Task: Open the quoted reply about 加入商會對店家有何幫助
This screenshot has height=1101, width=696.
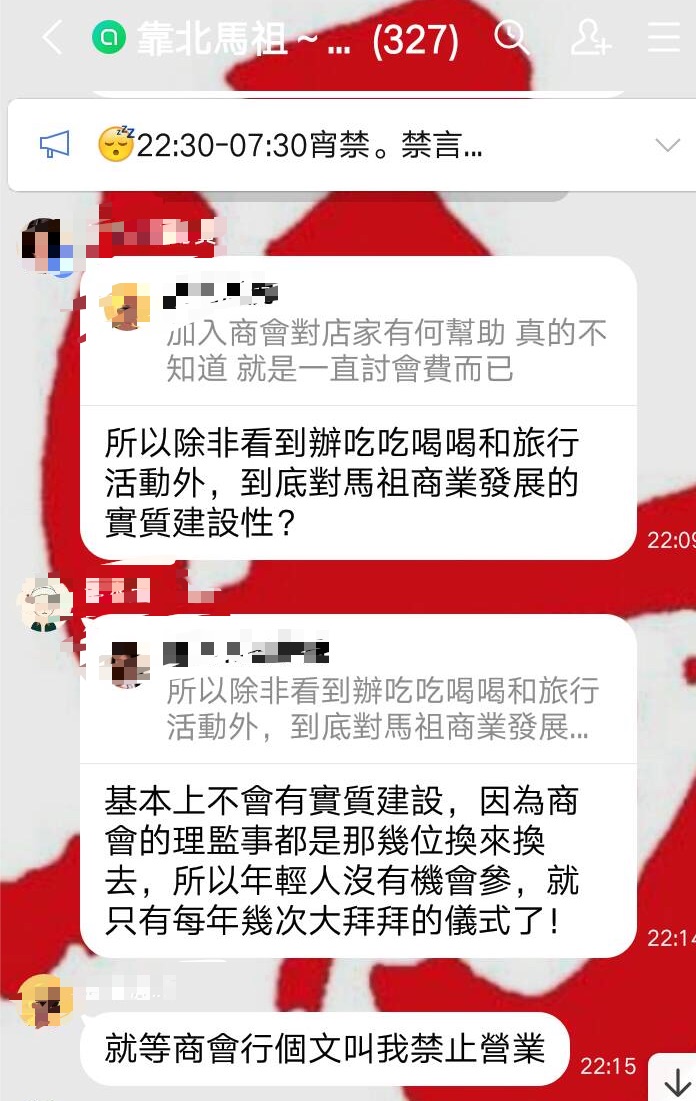Action: [358, 335]
